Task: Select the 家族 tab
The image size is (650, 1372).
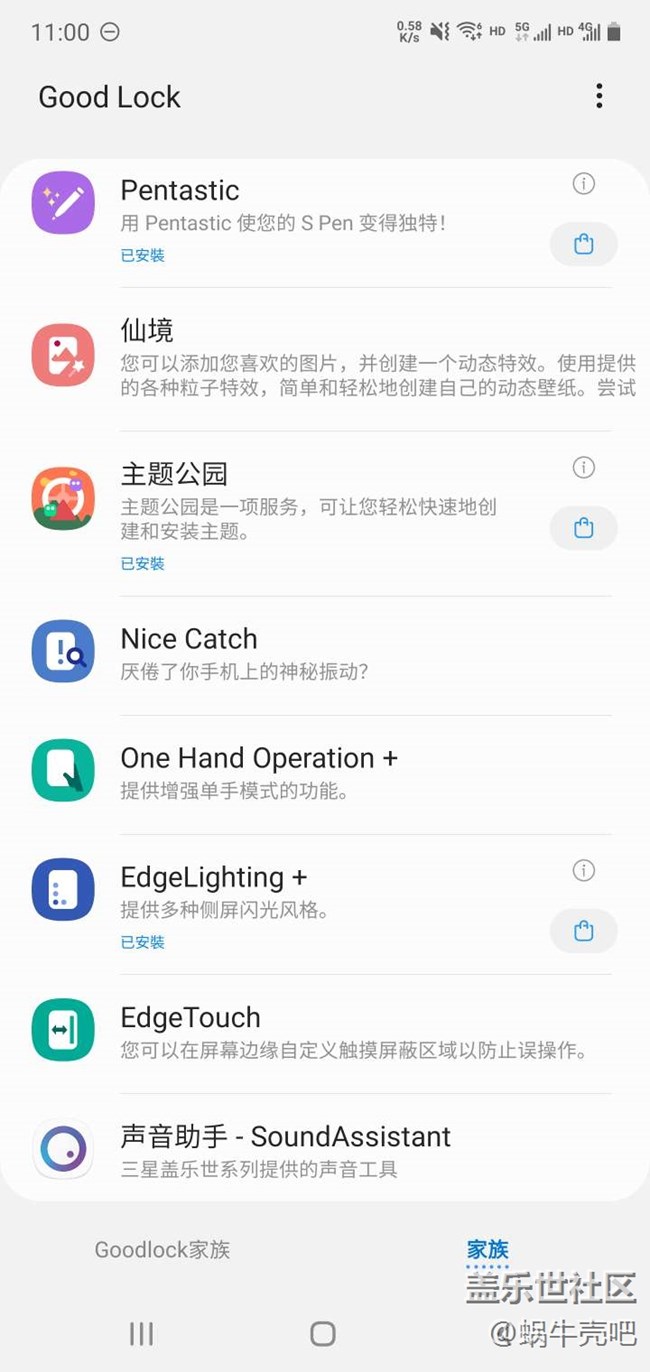Action: coord(488,1250)
